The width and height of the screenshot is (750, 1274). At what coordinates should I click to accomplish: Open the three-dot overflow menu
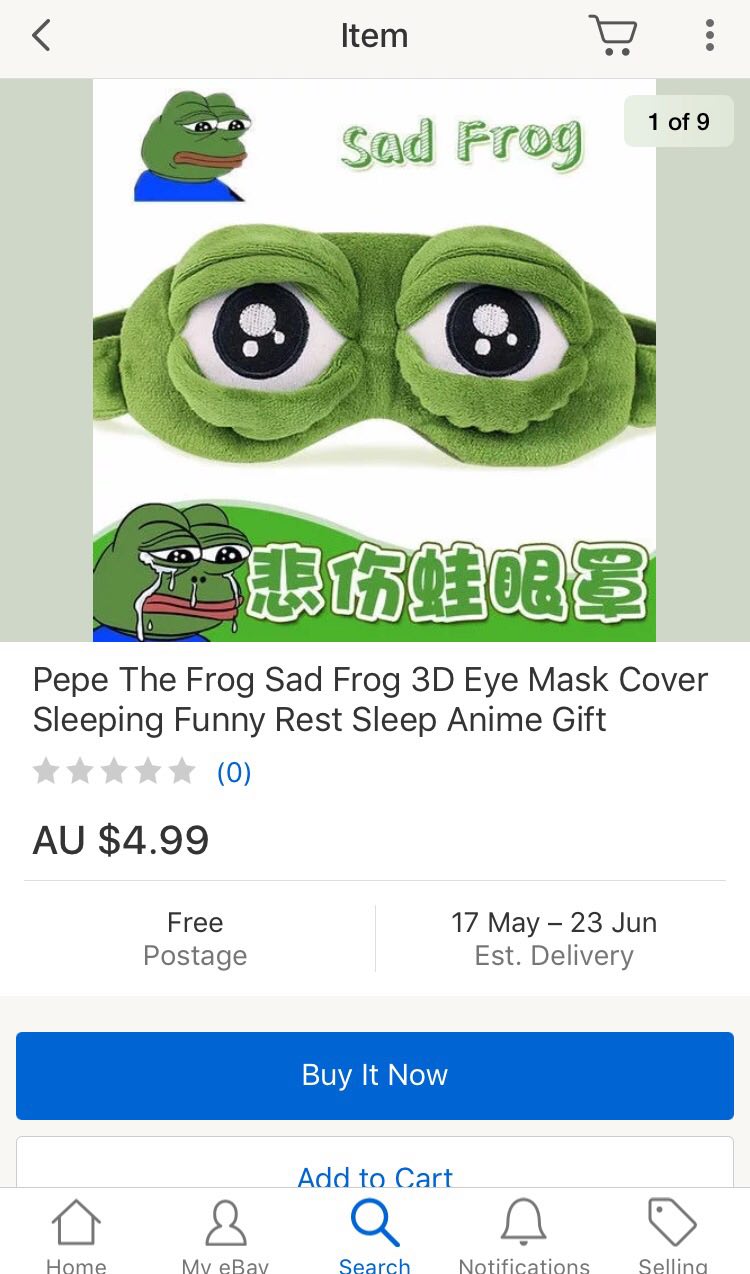[x=709, y=36]
